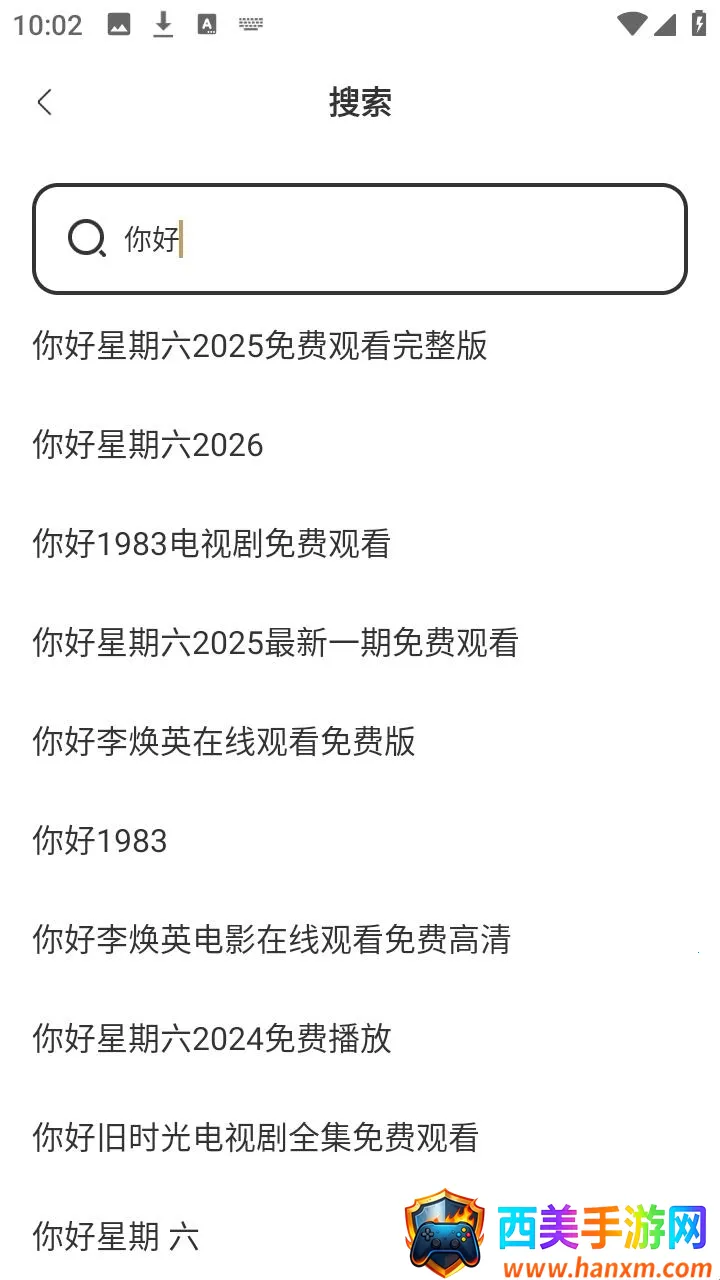Open suggestion 你好星期六2025免费观看完整版
Viewport: 720px width, 1280px height.
pos(258,345)
